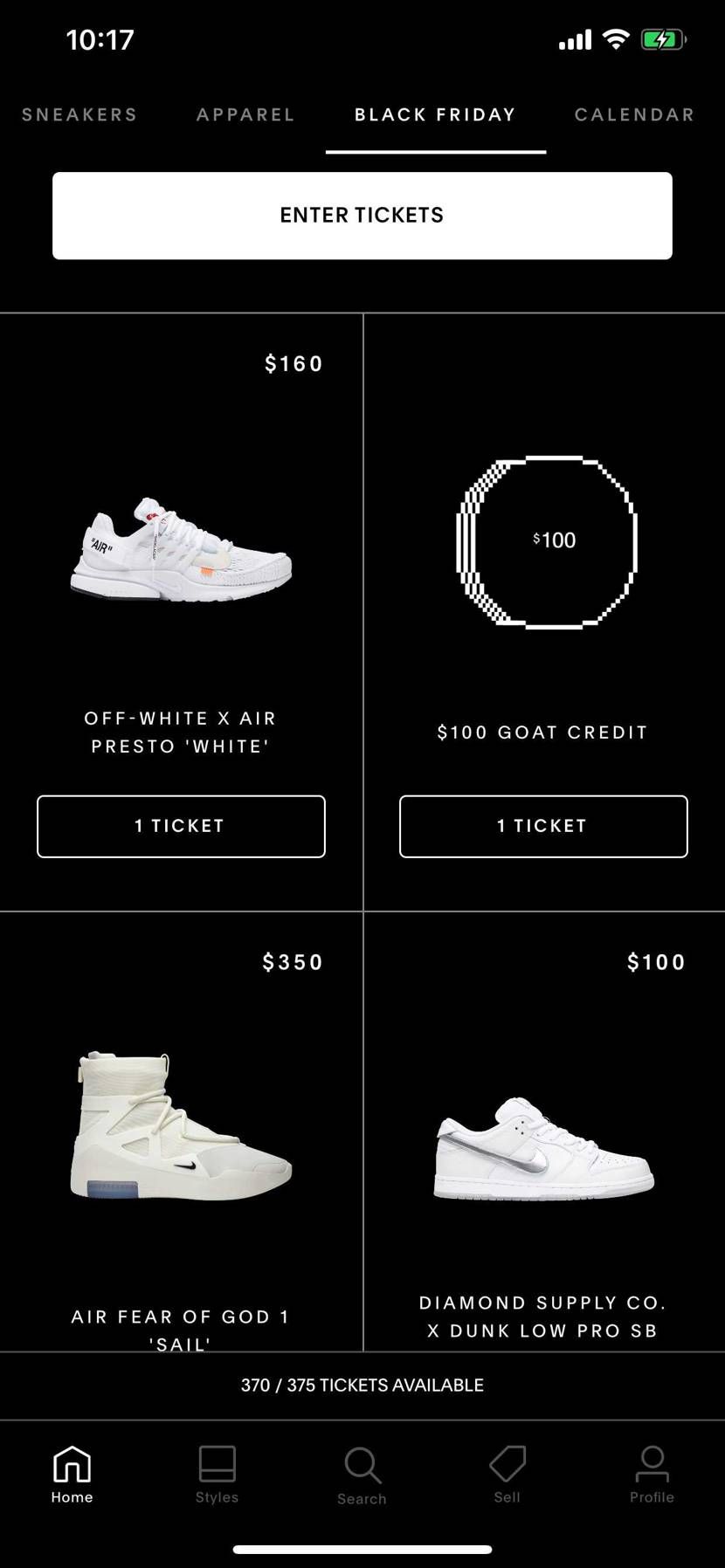The width and height of the screenshot is (725, 1568).
Task: Select the Black Friday tab
Action: [x=435, y=114]
